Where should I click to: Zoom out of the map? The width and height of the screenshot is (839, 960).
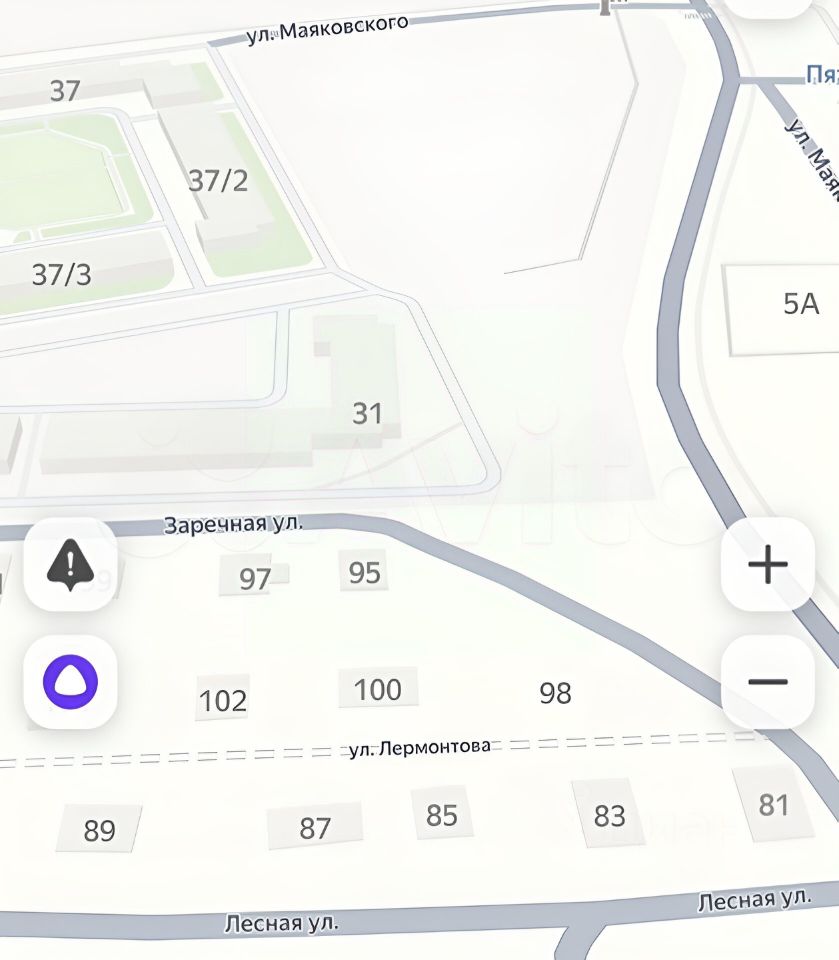(x=768, y=682)
